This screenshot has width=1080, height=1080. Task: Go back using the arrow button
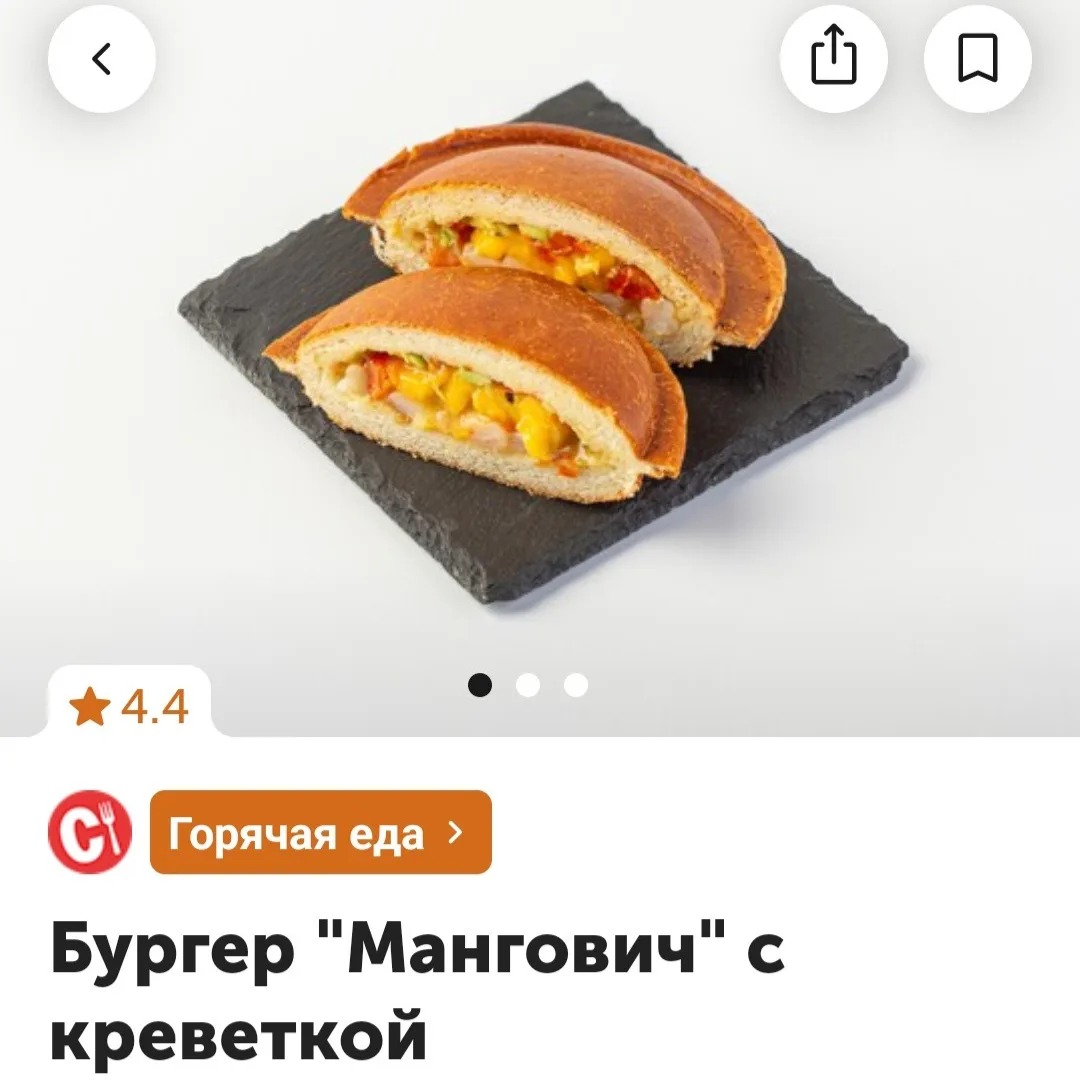102,59
